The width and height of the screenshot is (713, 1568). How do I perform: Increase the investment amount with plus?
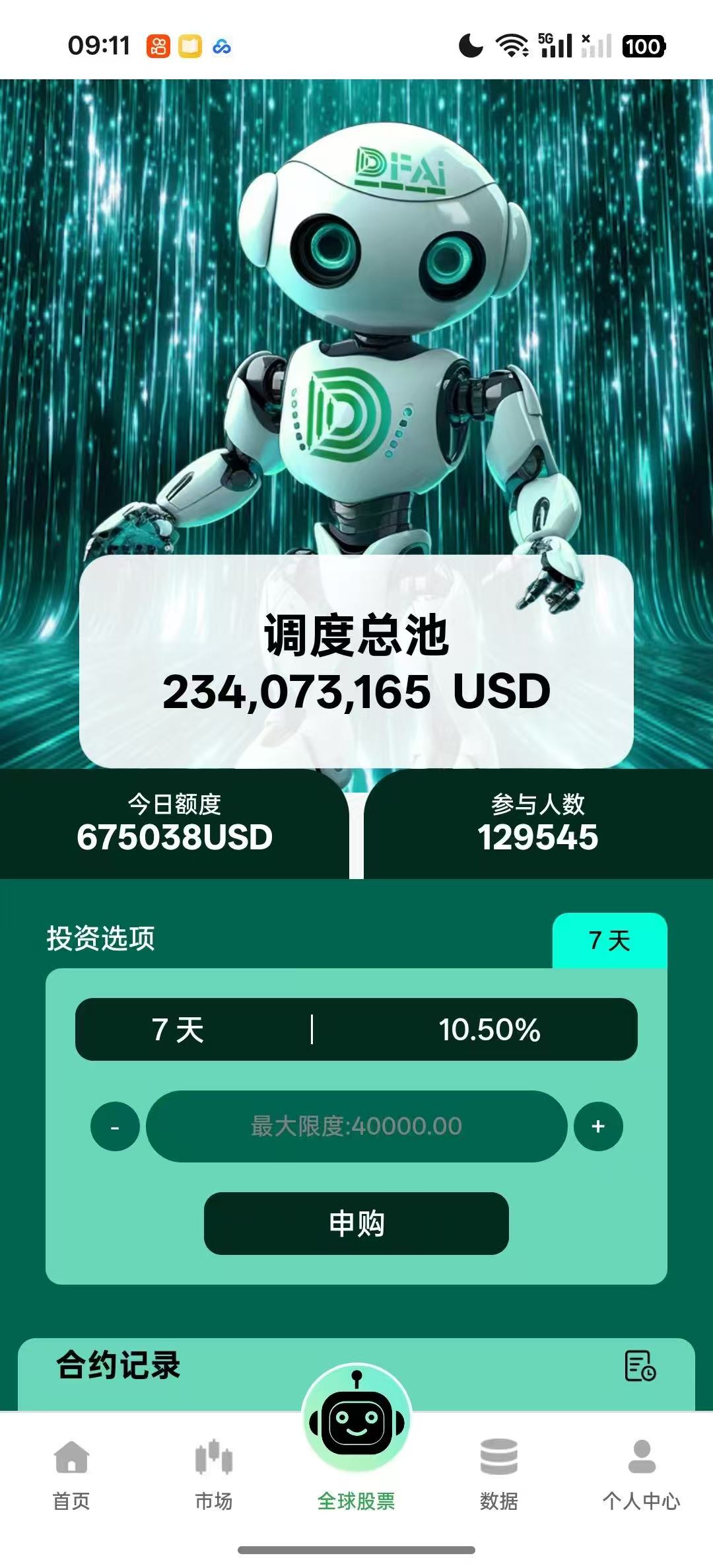tap(598, 1127)
